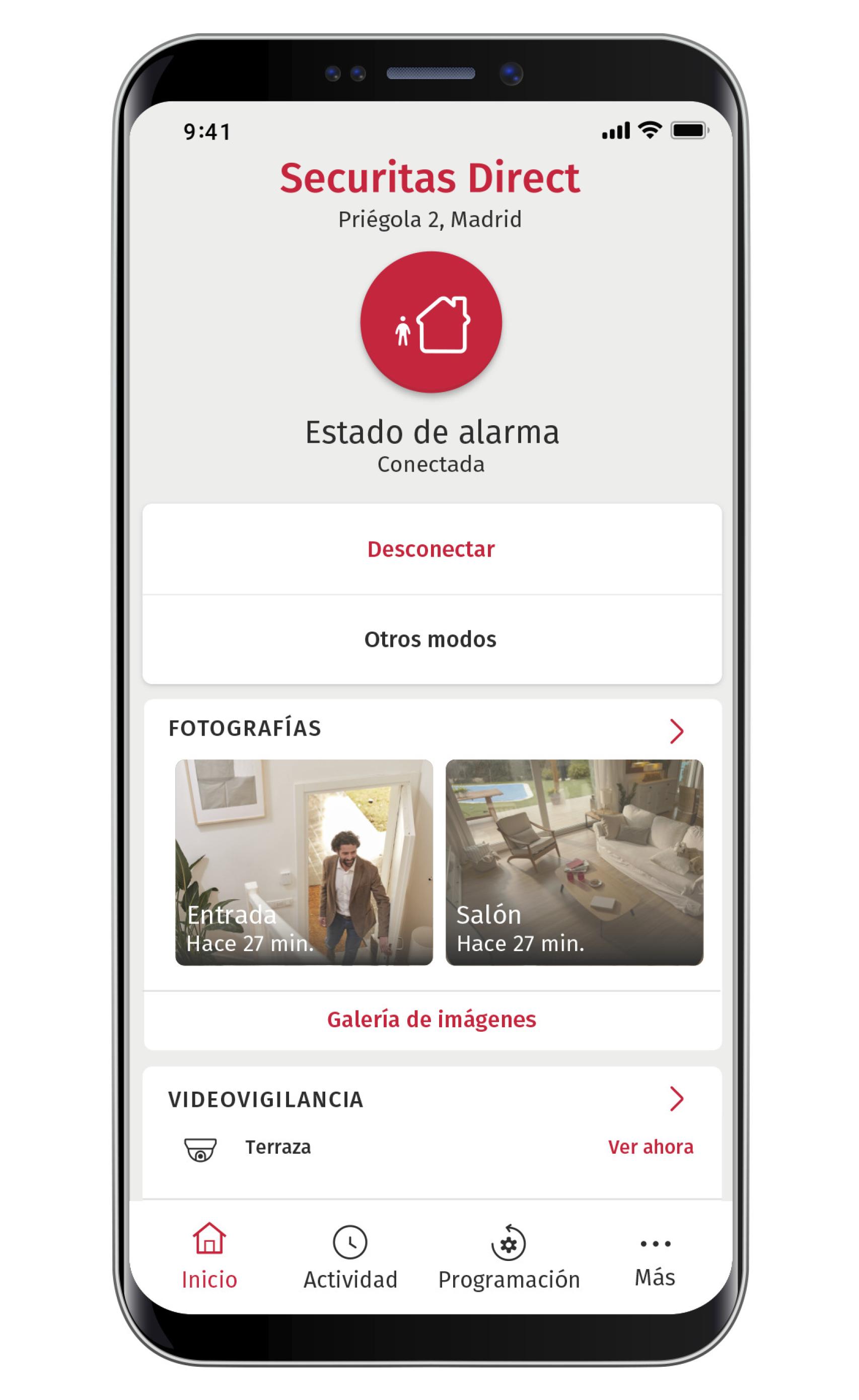Open the Entrada photo
Screen dimensions: 859x1400
pos(304,862)
